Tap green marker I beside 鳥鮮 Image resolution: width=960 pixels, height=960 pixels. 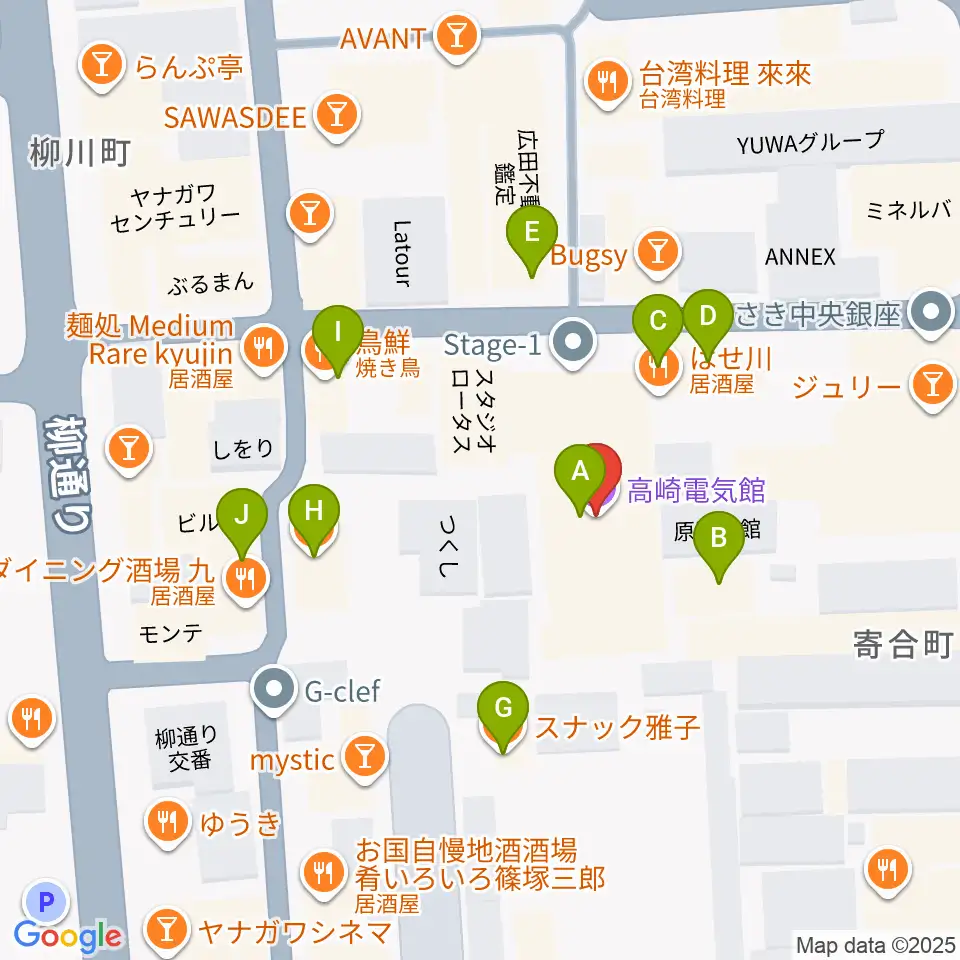338,340
